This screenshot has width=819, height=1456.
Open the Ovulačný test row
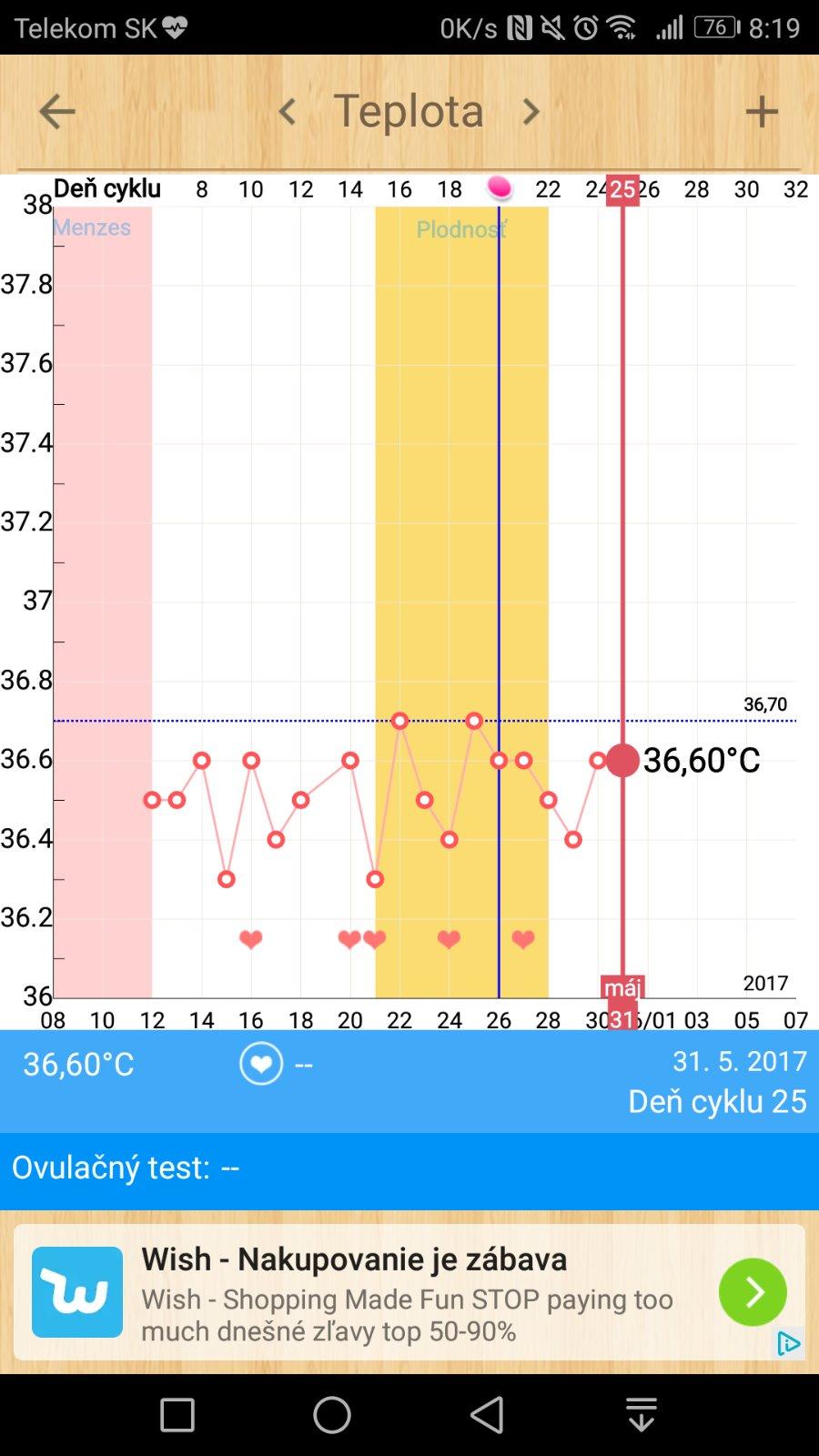(x=409, y=1168)
